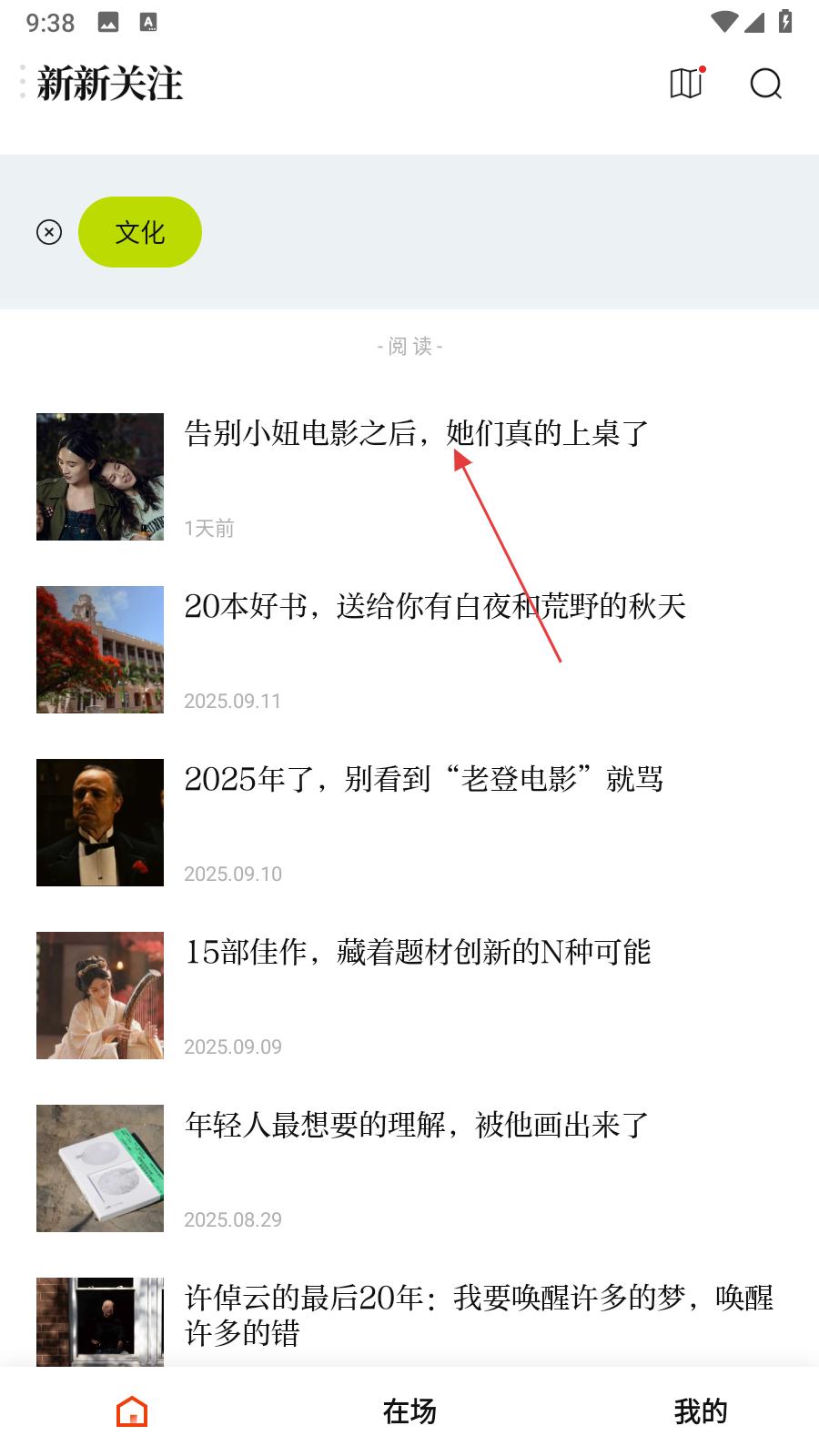Open article 告别小妞电影之后，她们真的上桌了

(416, 434)
